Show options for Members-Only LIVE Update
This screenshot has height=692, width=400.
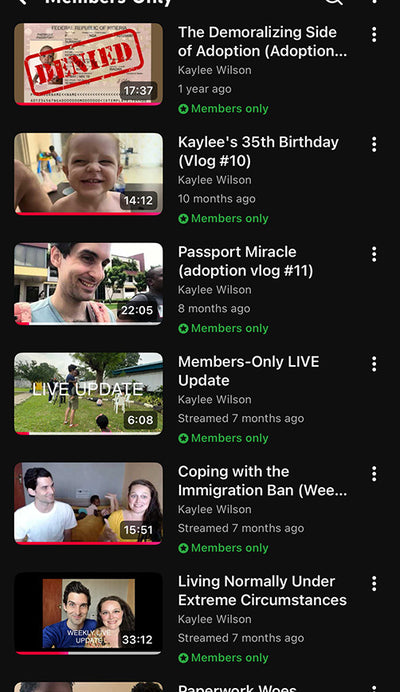coord(374,364)
